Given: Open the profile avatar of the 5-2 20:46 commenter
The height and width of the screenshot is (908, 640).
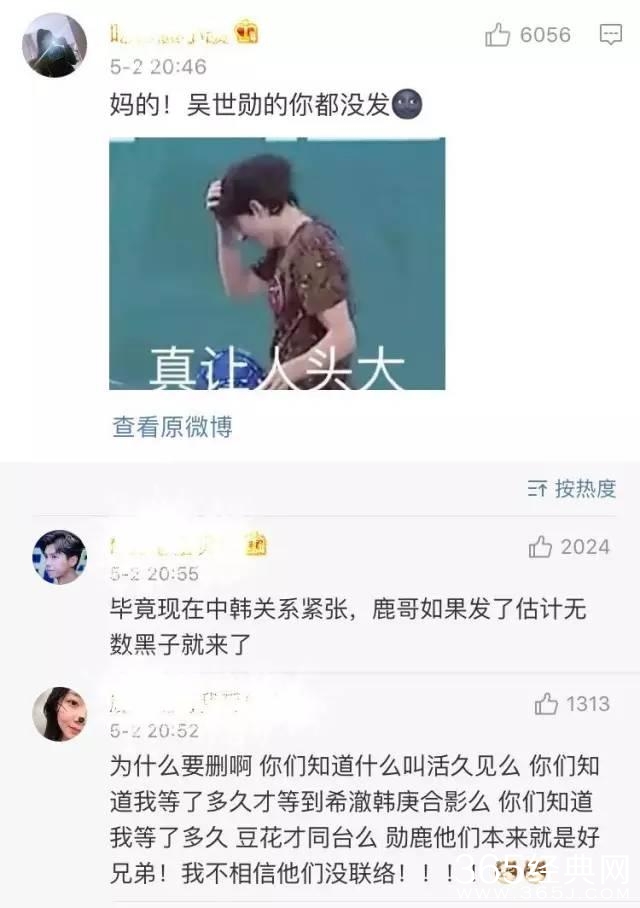Looking at the screenshot, I should 54,45.
